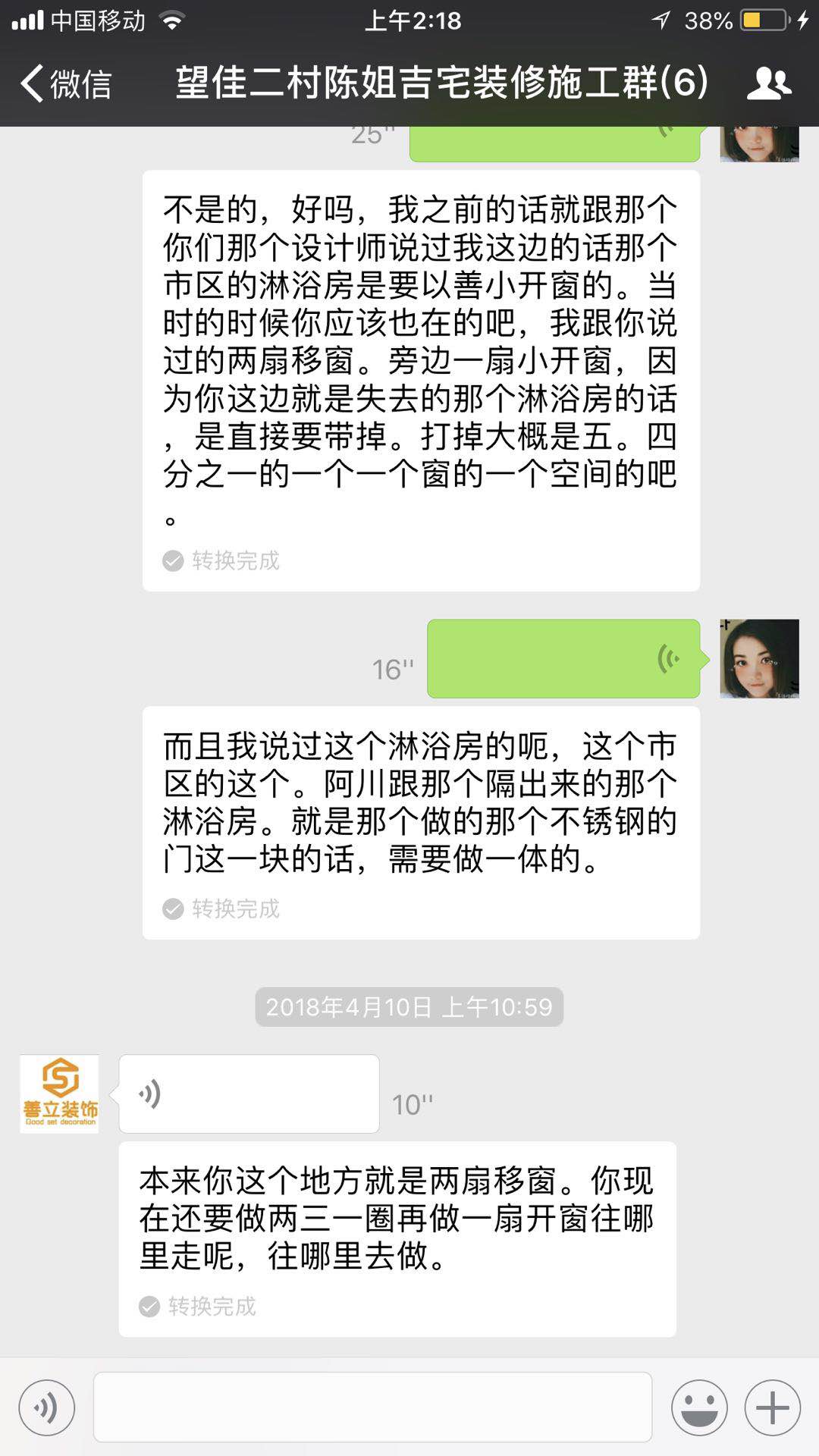The image size is (819, 1456).
Task: Focus the message text field
Action: point(372,1407)
